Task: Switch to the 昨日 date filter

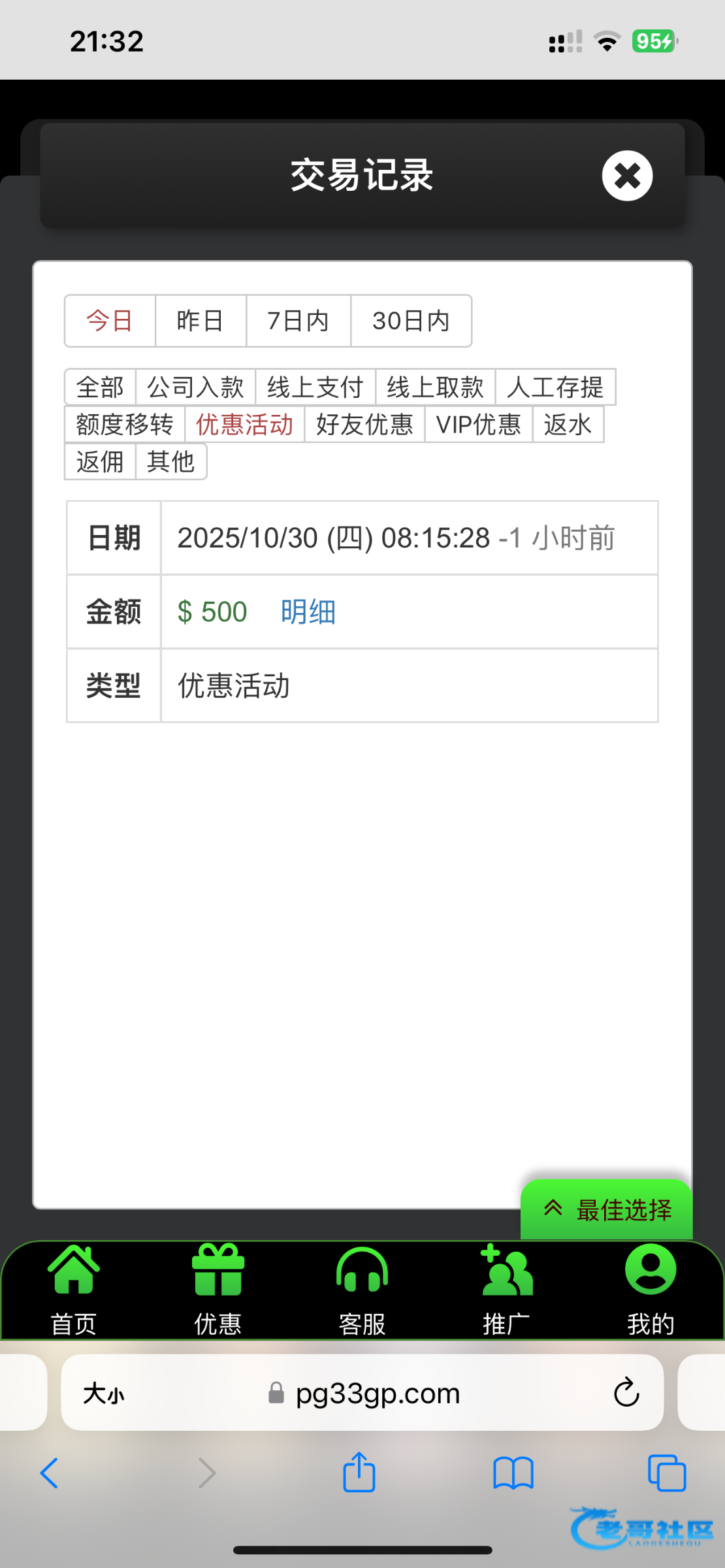Action: [201, 321]
